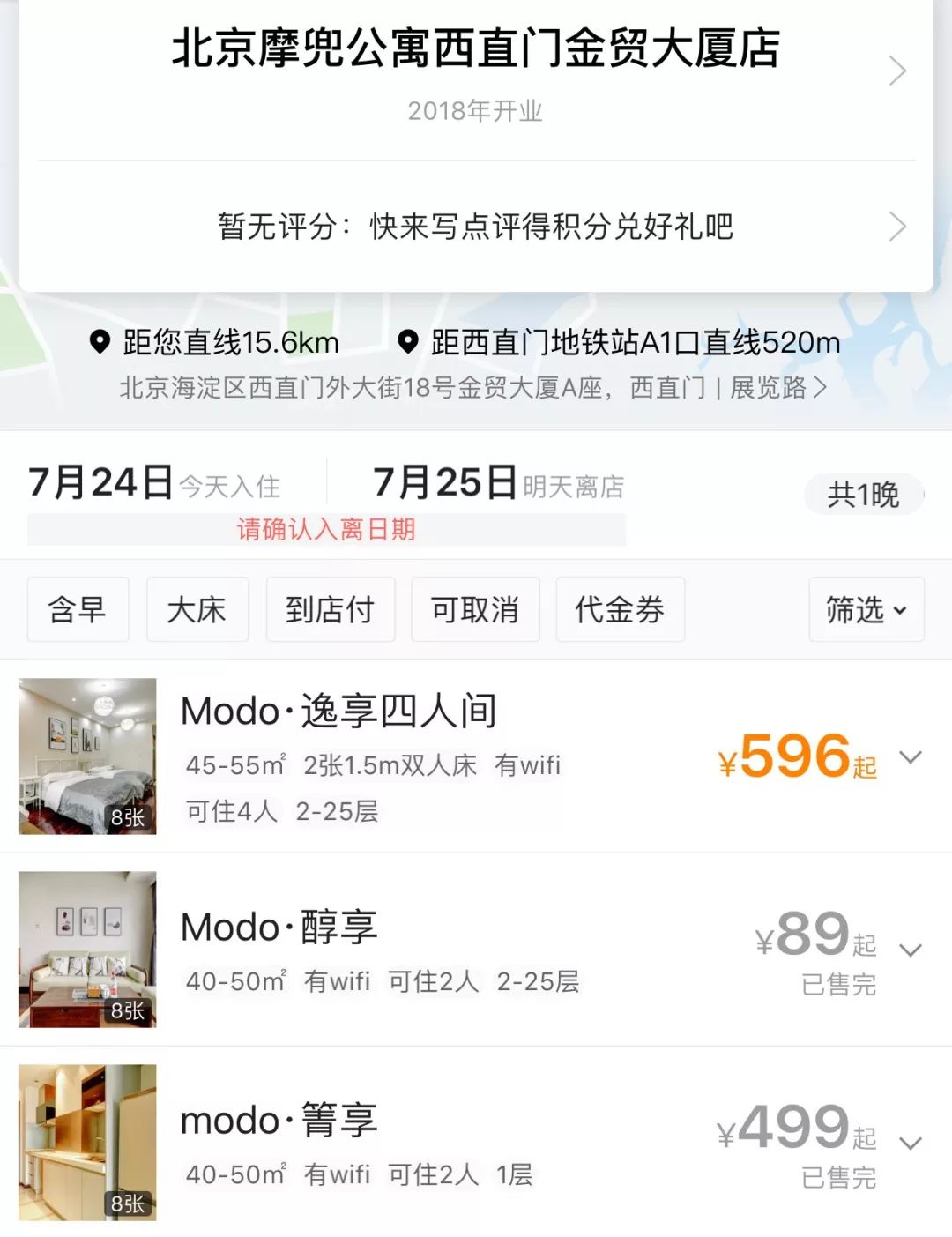The image size is (952, 1237).
Task: Click the arrow on the 暂无评分 review banner
Action: [897, 227]
